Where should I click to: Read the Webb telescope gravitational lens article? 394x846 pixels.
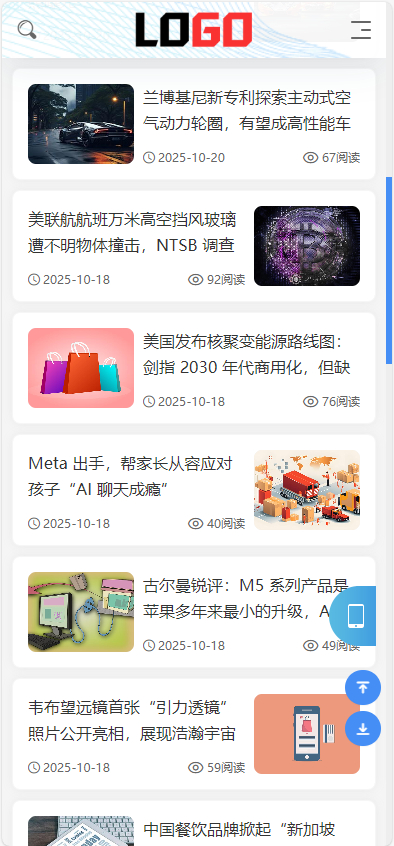point(132,721)
